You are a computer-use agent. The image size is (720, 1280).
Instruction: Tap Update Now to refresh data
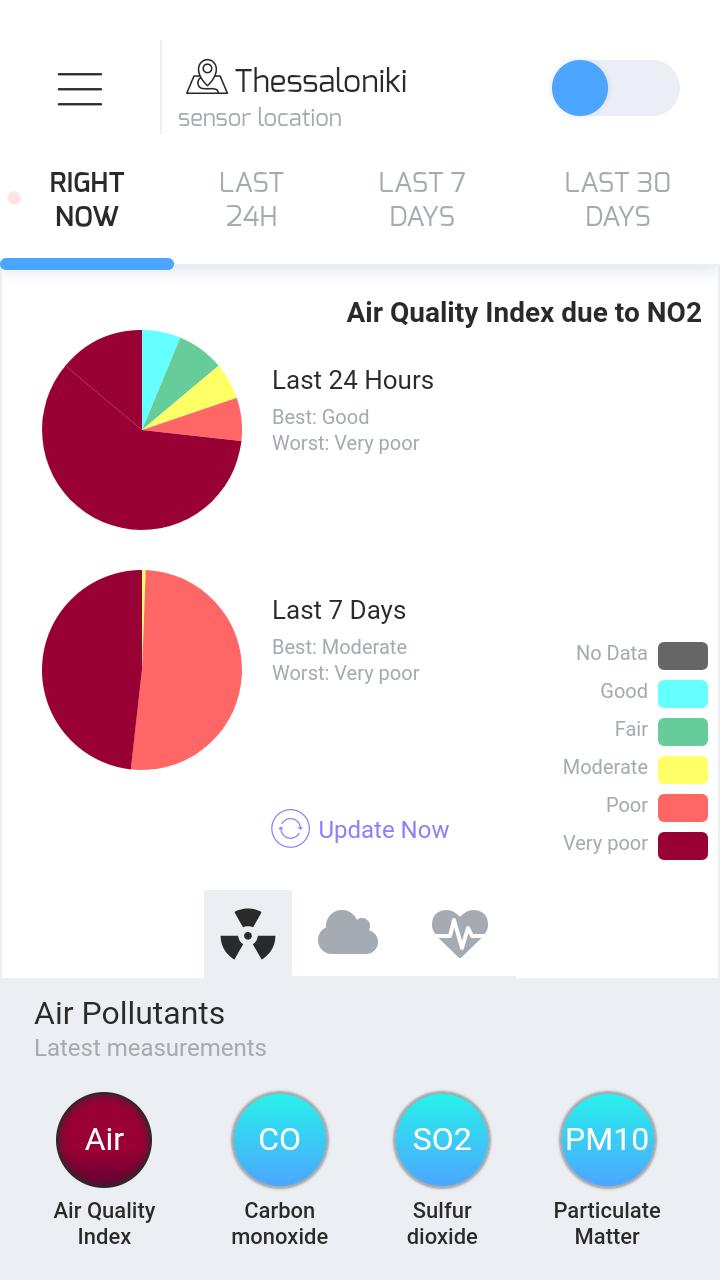(361, 829)
